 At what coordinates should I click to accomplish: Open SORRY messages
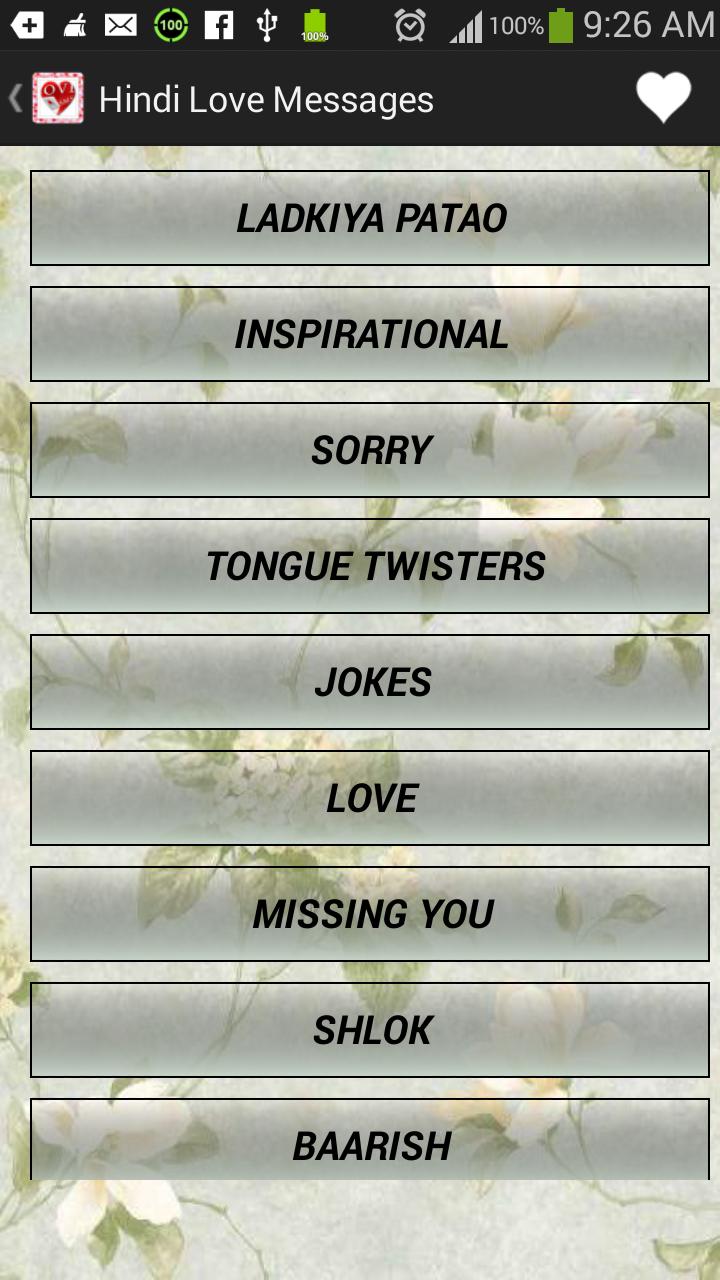click(x=370, y=449)
